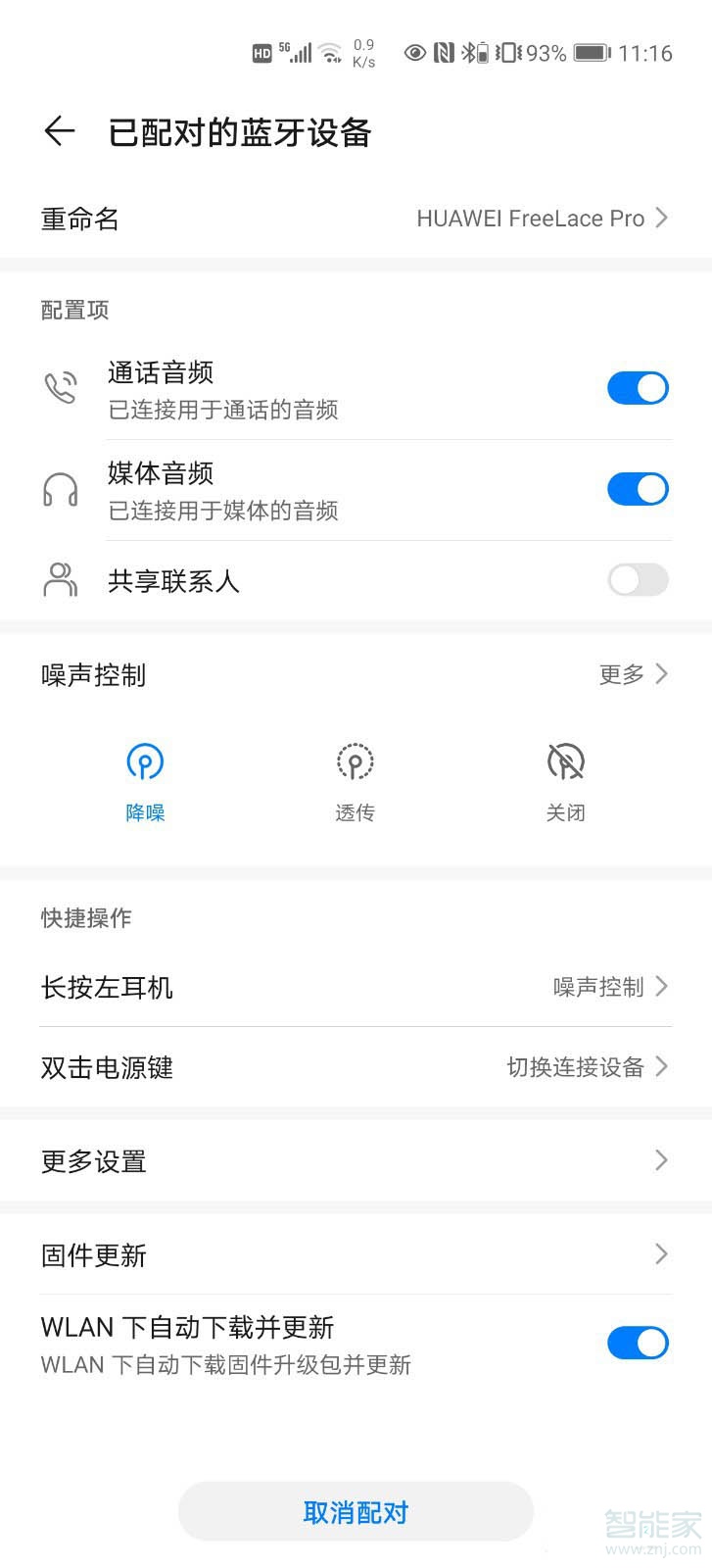Toggle WLAN 下自动下载并更新 switch
Image resolution: width=712 pixels, height=1568 pixels.
638,1344
